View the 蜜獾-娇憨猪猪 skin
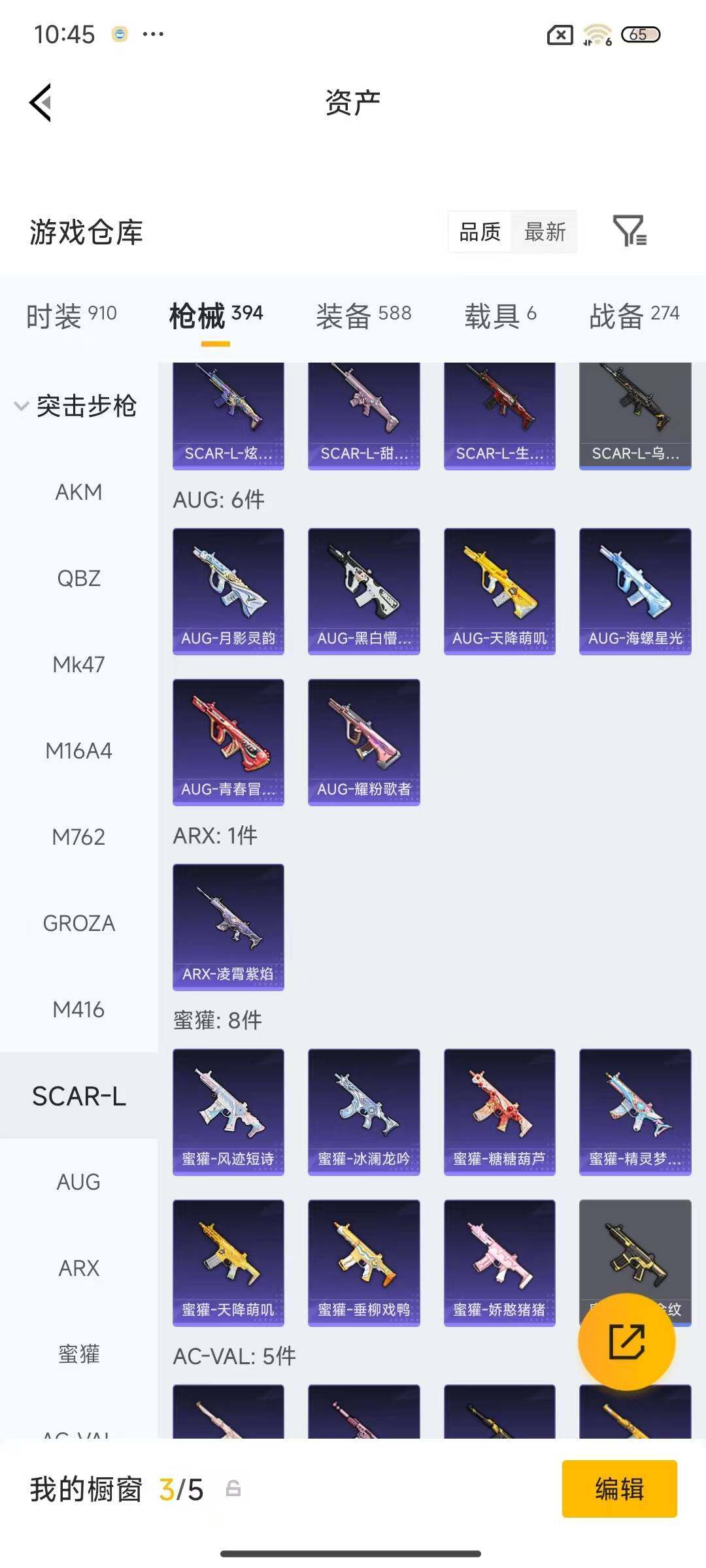This screenshot has width=706, height=1568. [499, 1262]
